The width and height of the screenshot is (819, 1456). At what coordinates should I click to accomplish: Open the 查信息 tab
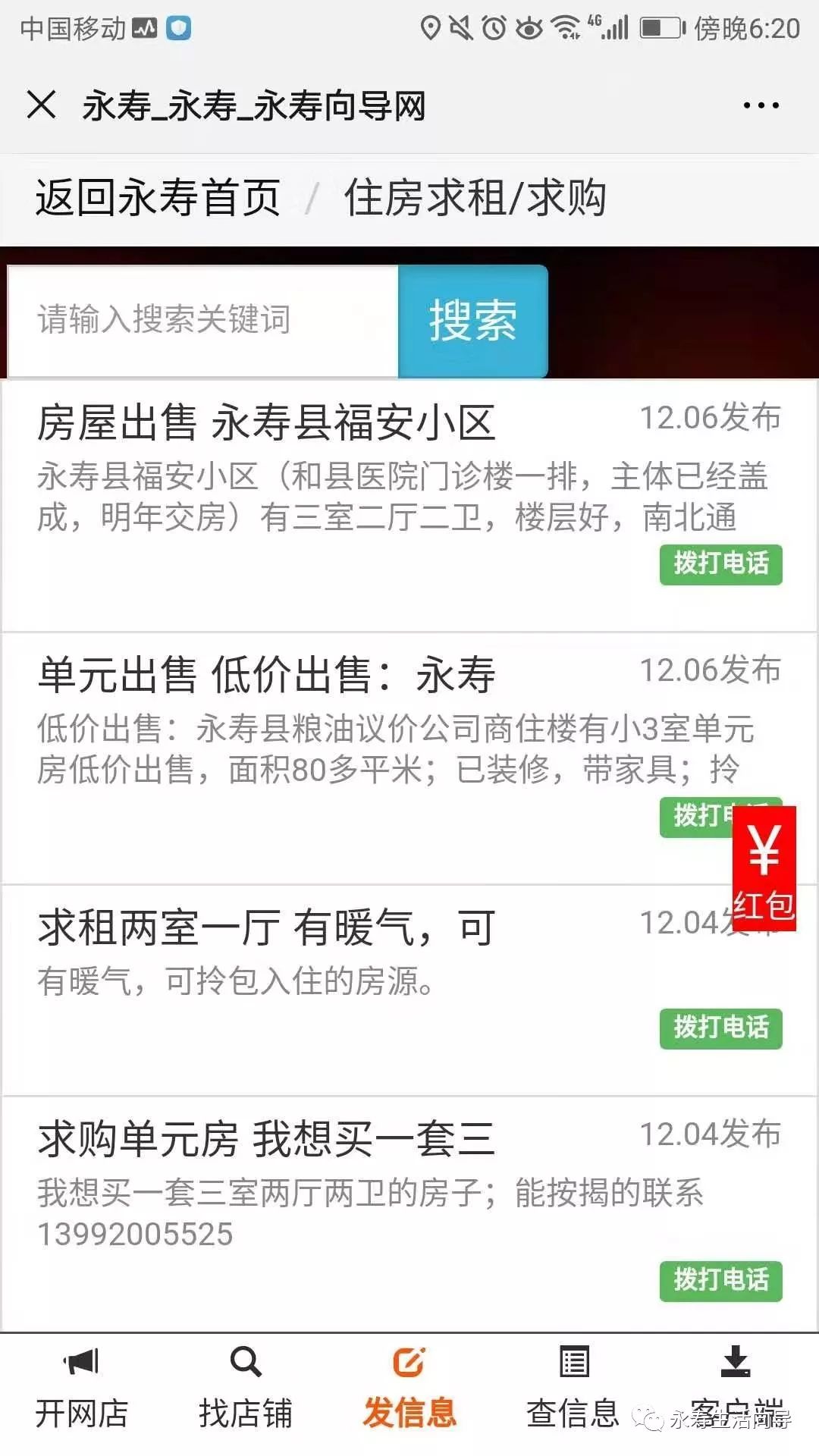pos(573,1391)
